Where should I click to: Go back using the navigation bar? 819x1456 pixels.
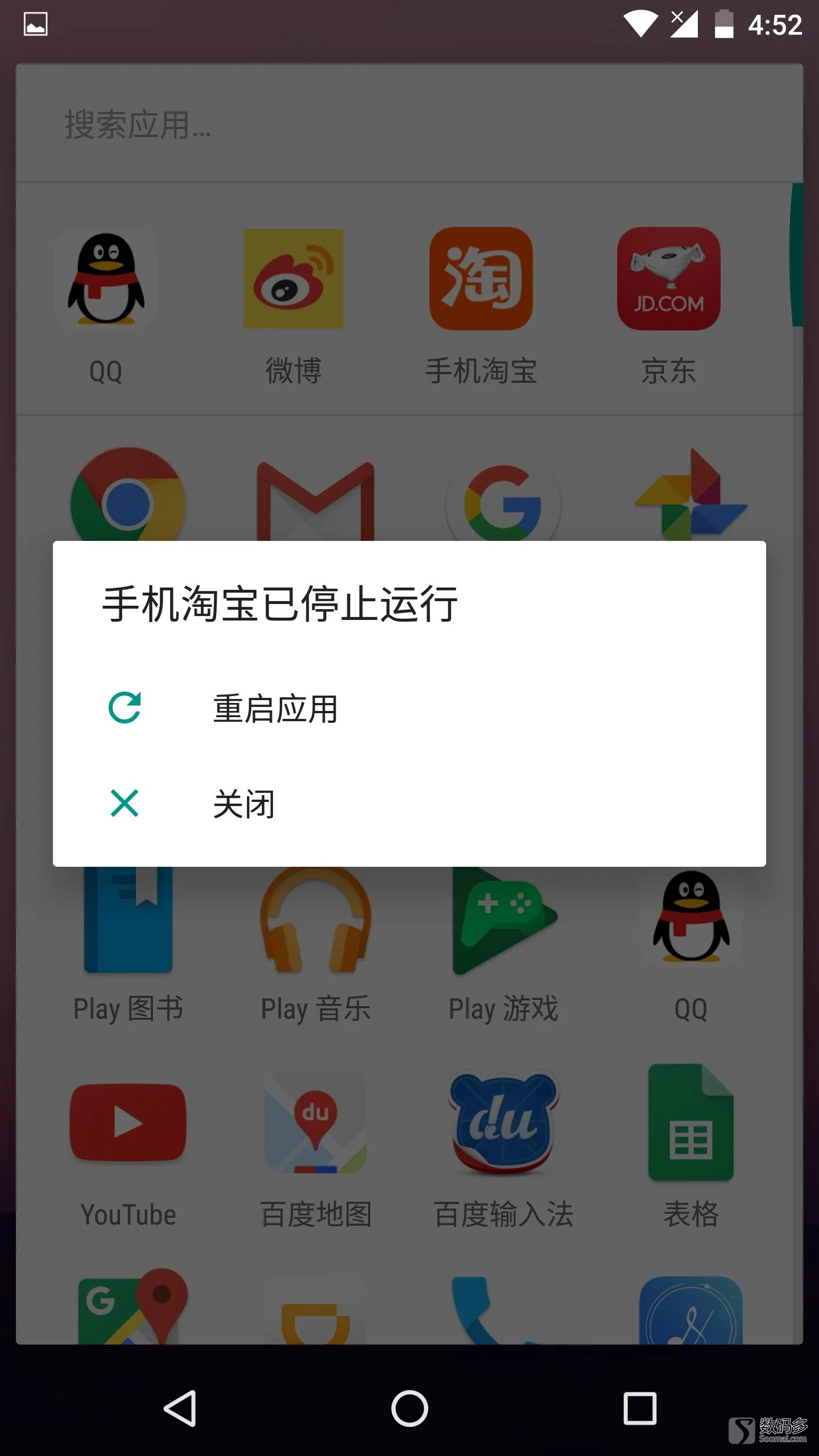click(x=180, y=1408)
